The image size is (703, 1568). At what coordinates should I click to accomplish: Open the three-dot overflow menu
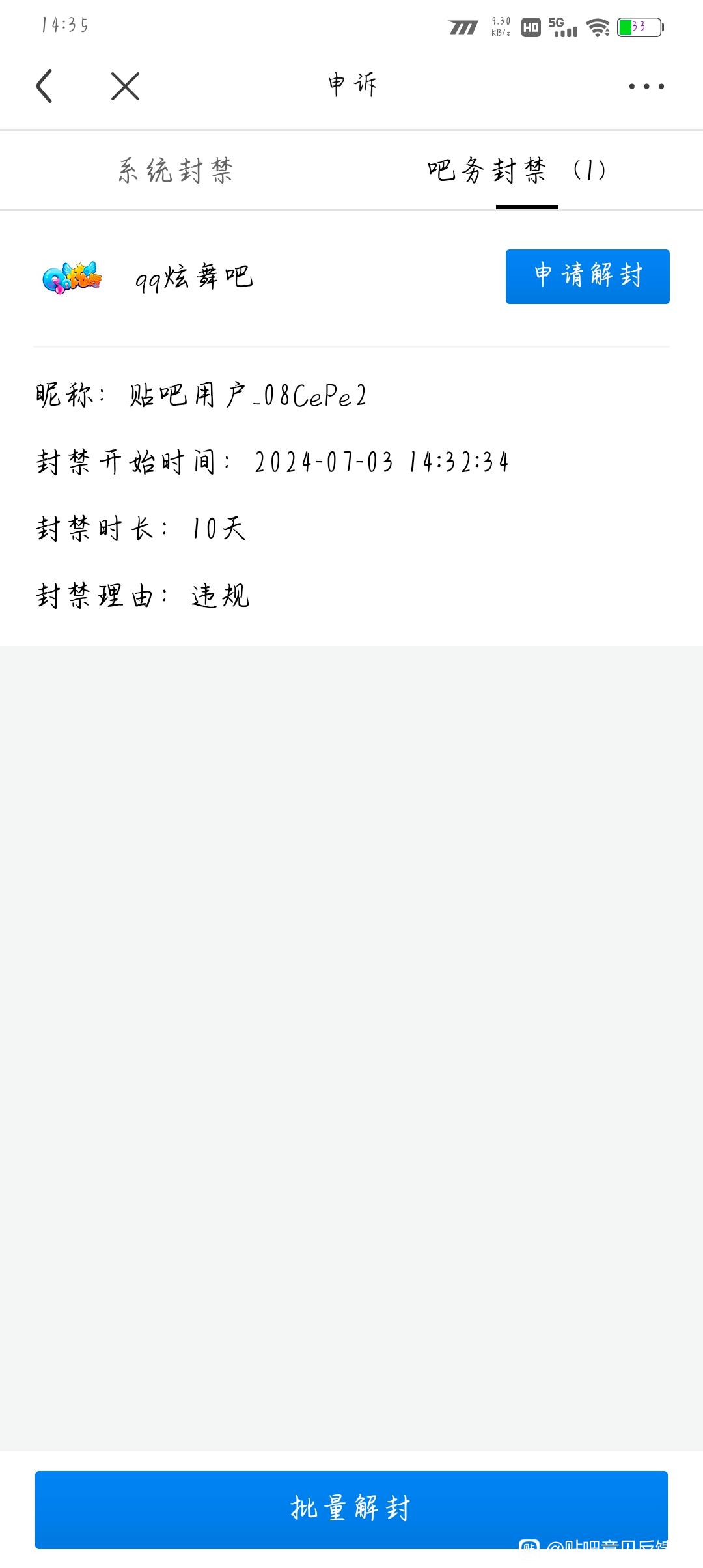click(x=646, y=86)
